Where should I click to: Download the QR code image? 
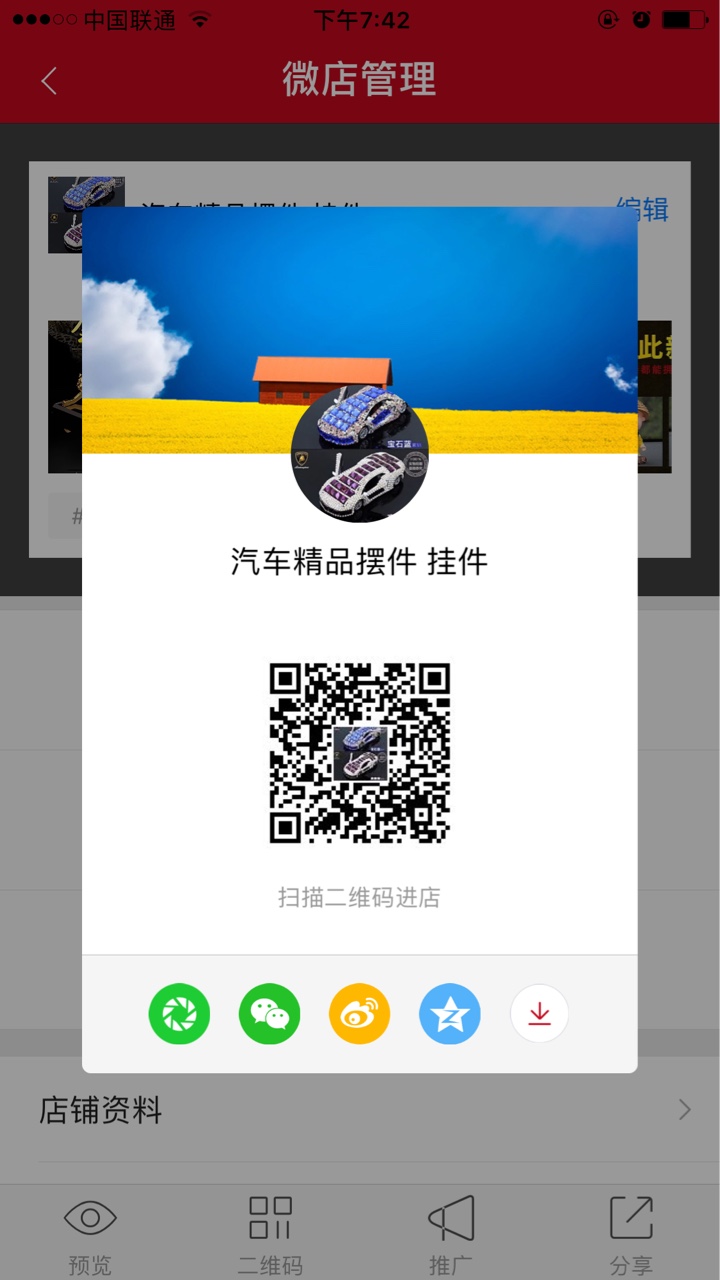(539, 1014)
